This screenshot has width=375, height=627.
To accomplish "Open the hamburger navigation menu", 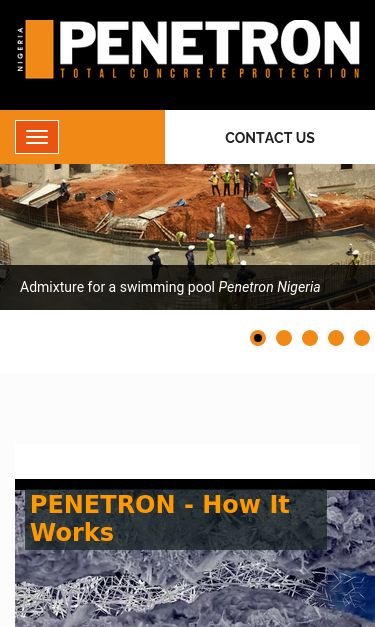I will pyautogui.click(x=37, y=137).
